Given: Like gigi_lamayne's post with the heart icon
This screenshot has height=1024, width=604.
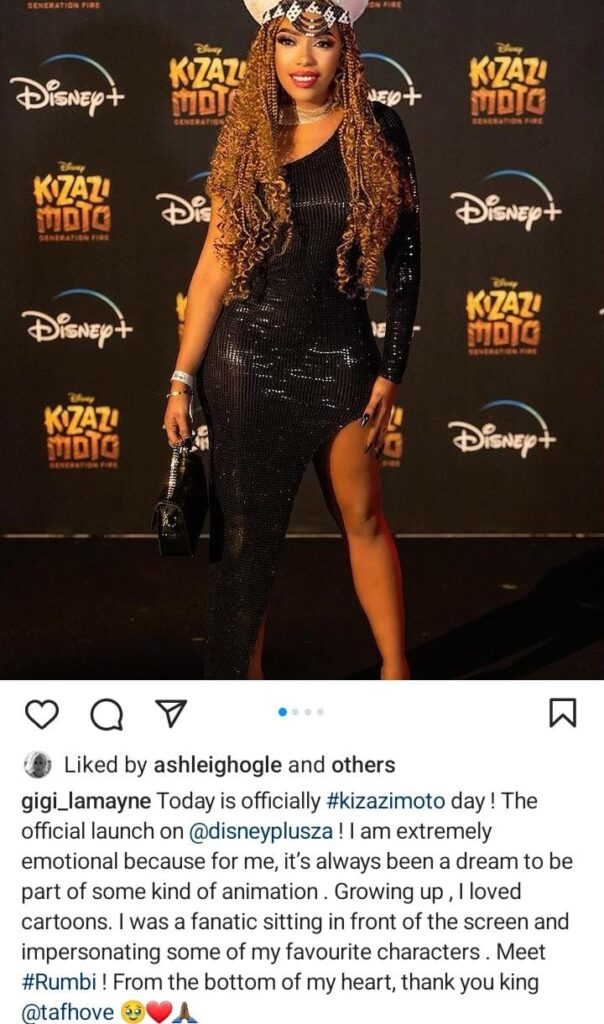Looking at the screenshot, I should click(x=42, y=714).
